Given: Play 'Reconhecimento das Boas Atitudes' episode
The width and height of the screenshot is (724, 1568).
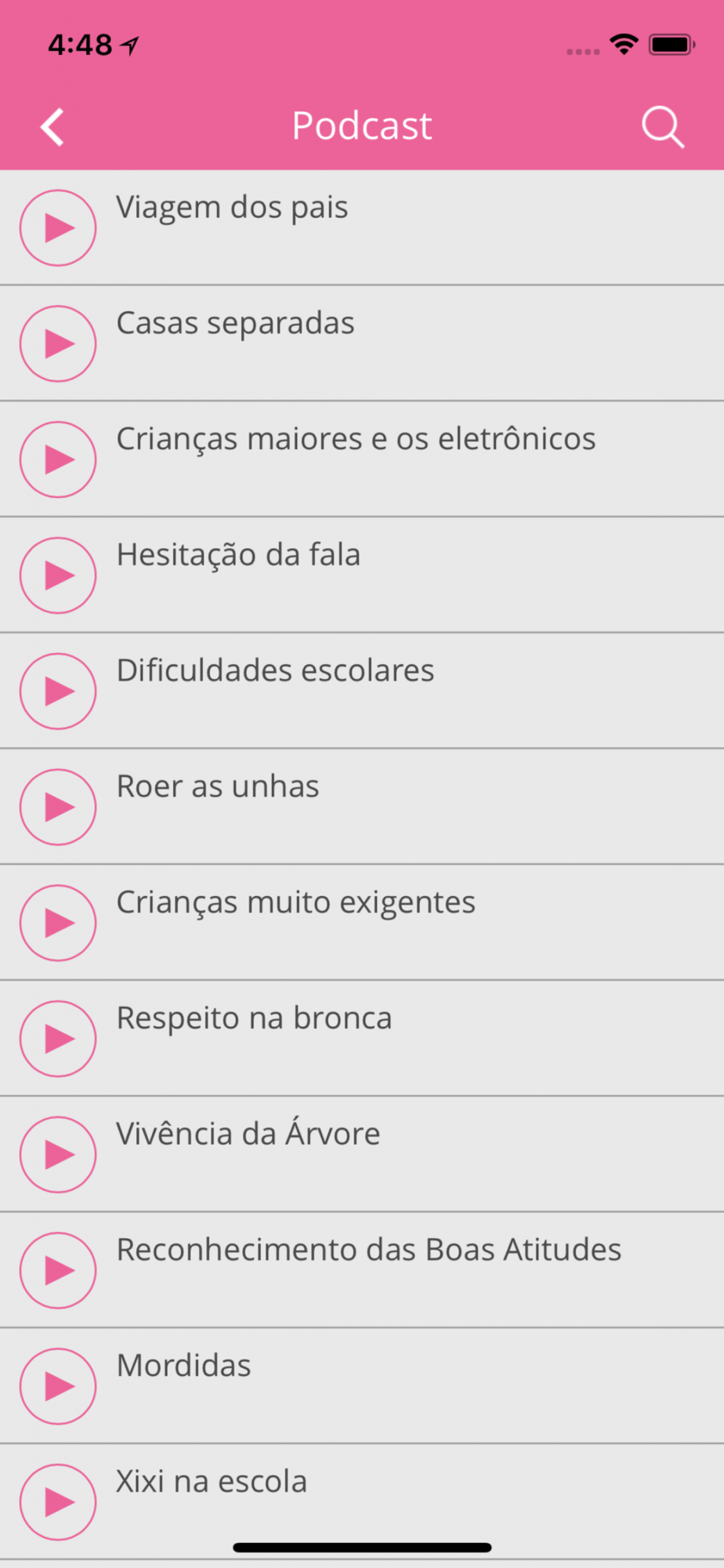Looking at the screenshot, I should (58, 1271).
